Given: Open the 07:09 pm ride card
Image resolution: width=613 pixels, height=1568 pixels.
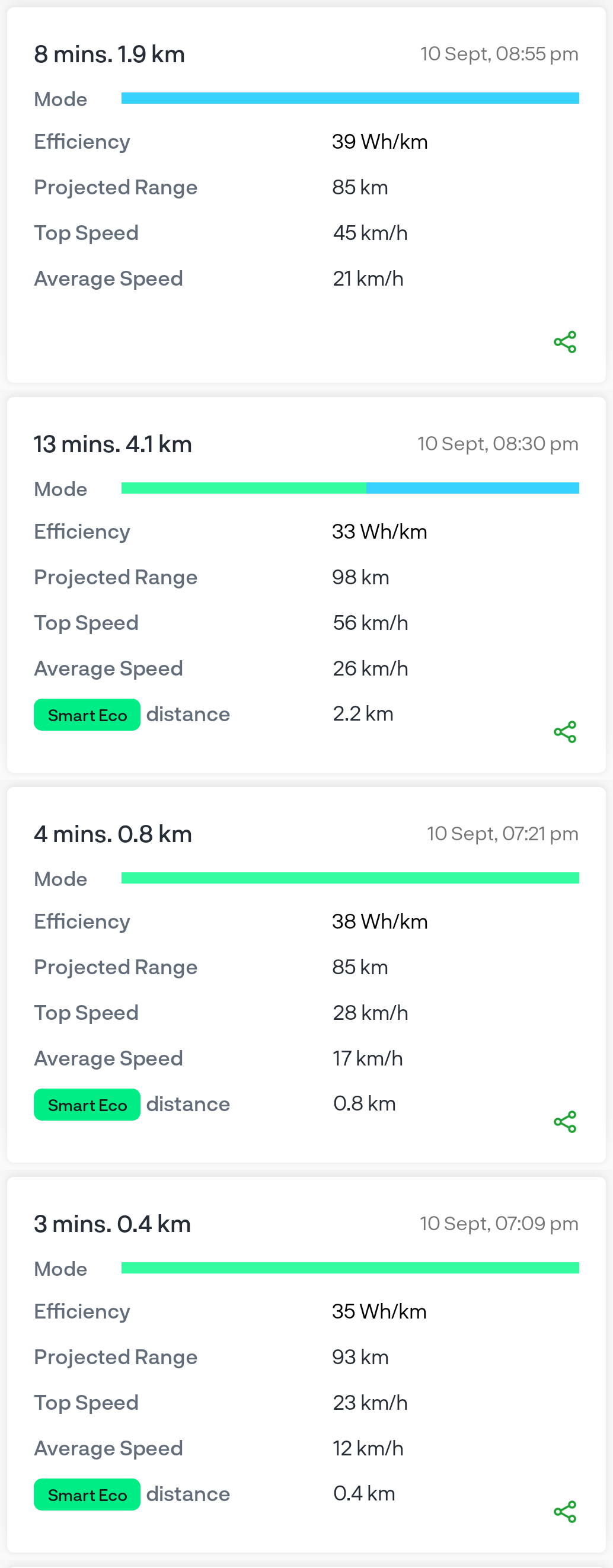Looking at the screenshot, I should [306, 1364].
